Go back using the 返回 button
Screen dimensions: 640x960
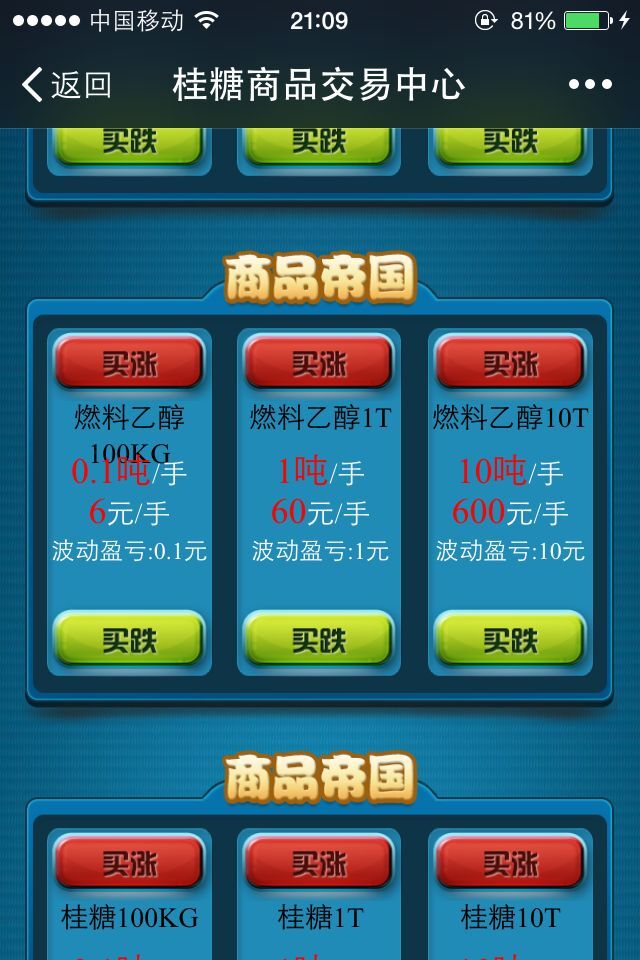[66, 85]
